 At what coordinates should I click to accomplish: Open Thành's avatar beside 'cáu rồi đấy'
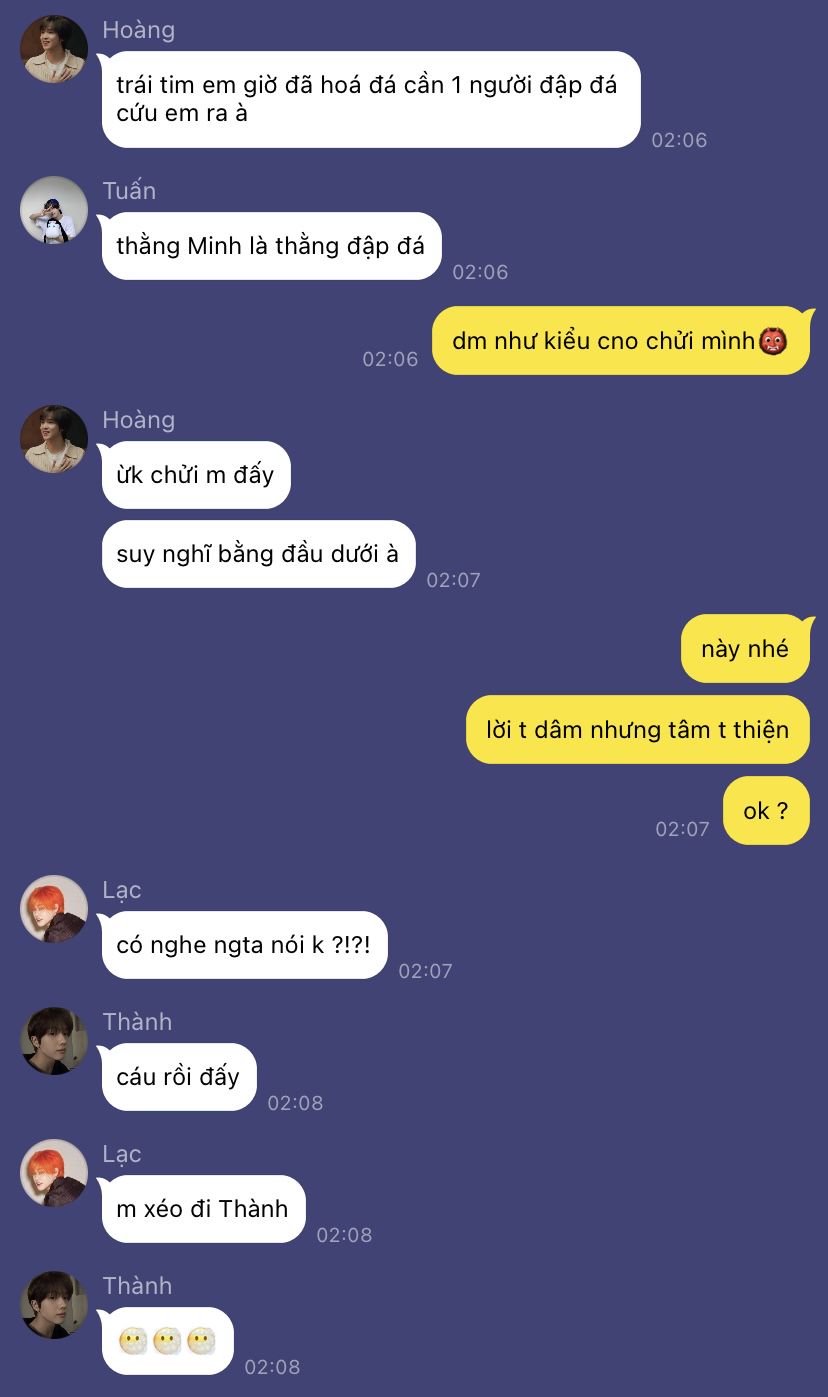coord(54,1041)
